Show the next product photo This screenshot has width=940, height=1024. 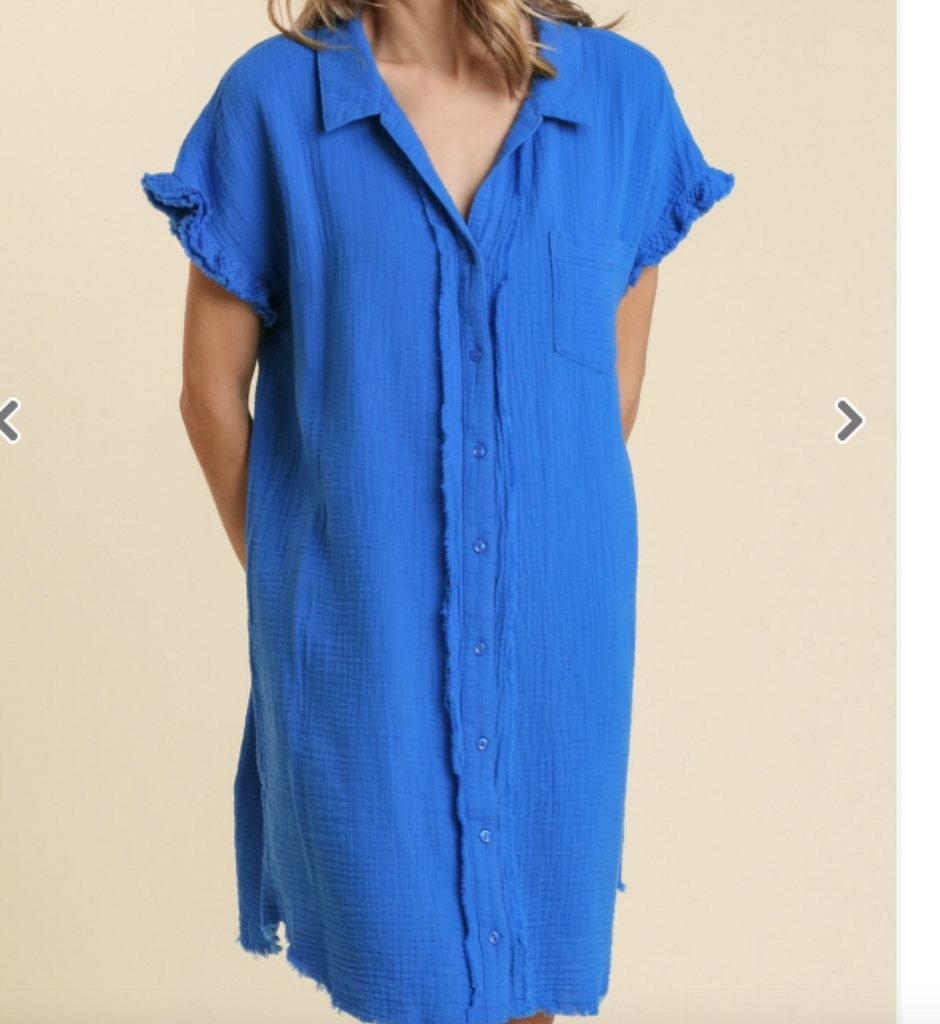pyautogui.click(x=848, y=420)
